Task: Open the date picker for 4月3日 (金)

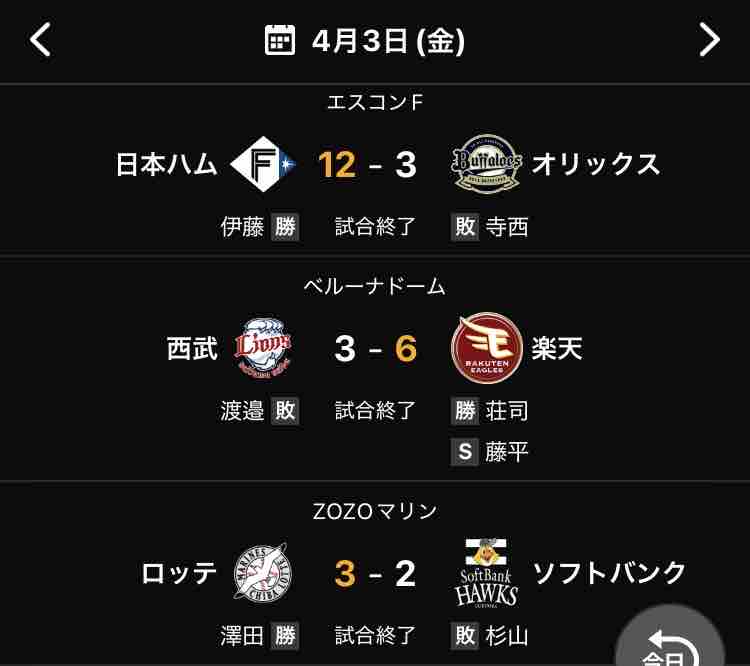Action: click(x=365, y=40)
